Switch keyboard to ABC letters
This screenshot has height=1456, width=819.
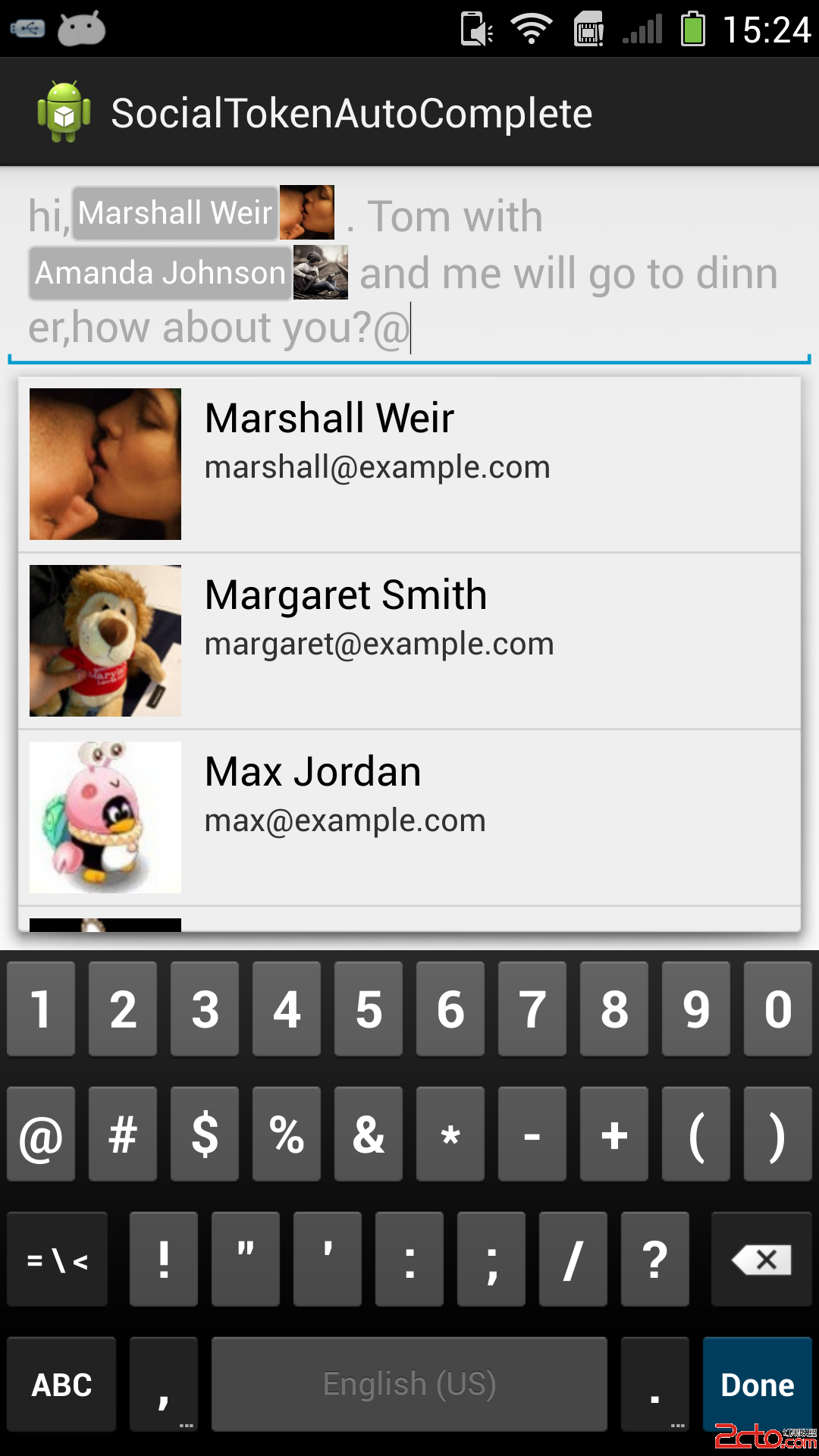point(61,1384)
